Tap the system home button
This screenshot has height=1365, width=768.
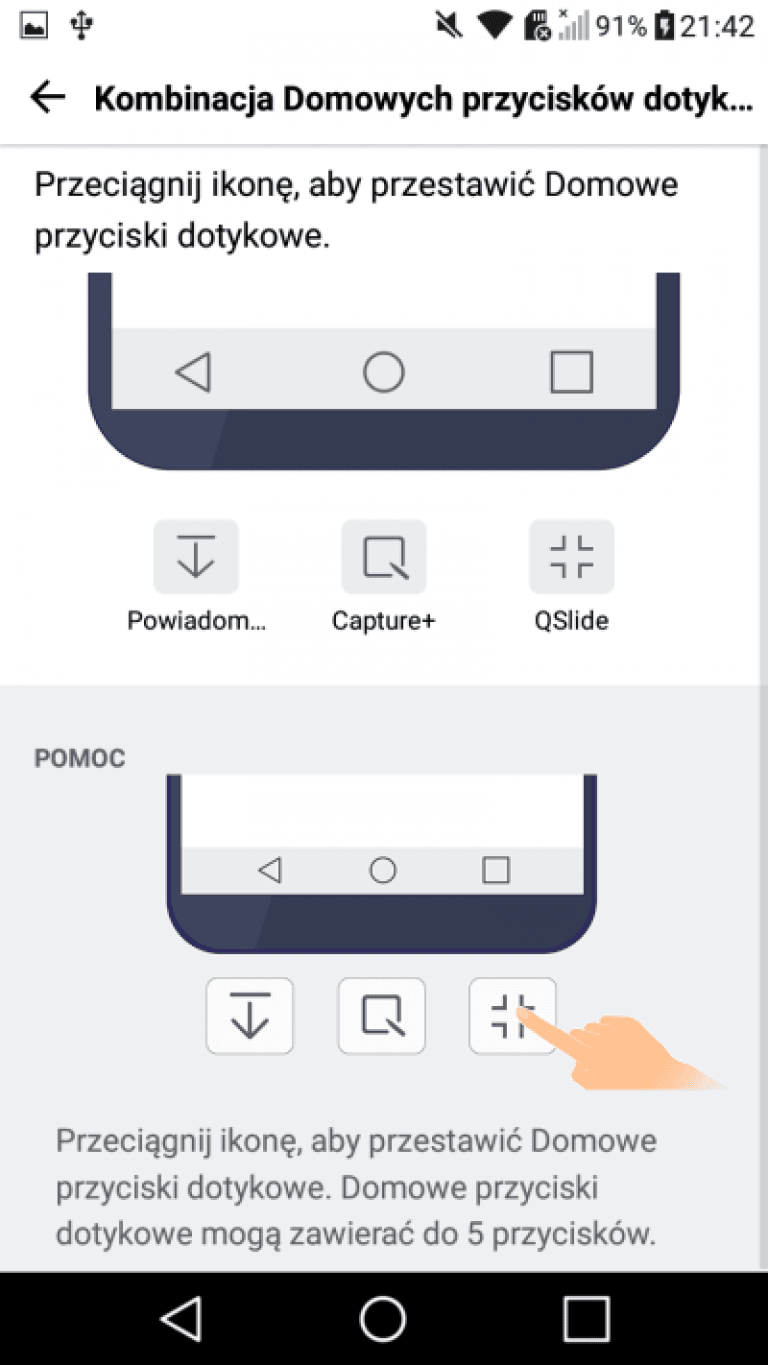click(383, 1319)
